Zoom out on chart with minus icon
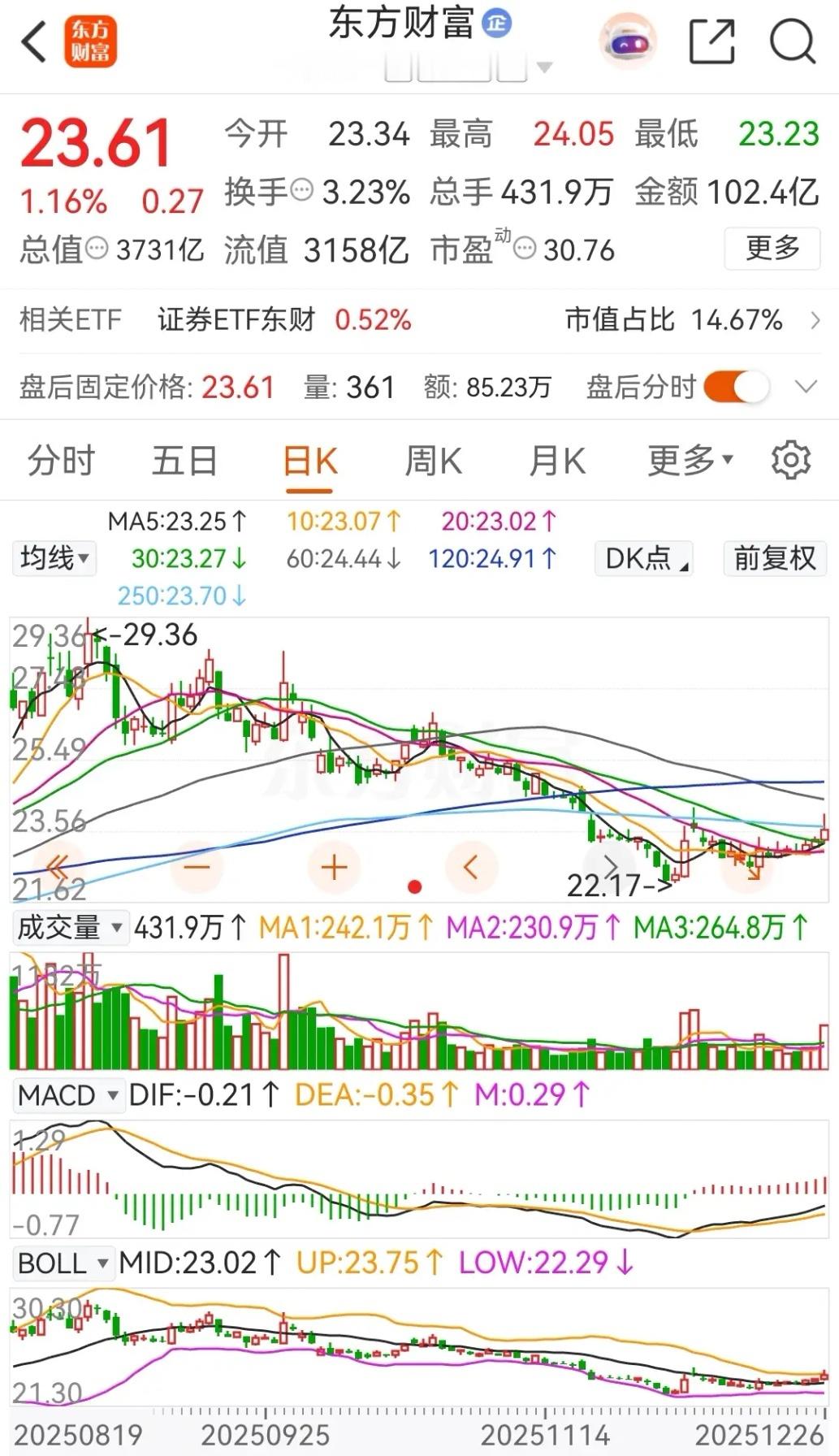Viewport: 839px width, 1456px height. click(x=195, y=867)
